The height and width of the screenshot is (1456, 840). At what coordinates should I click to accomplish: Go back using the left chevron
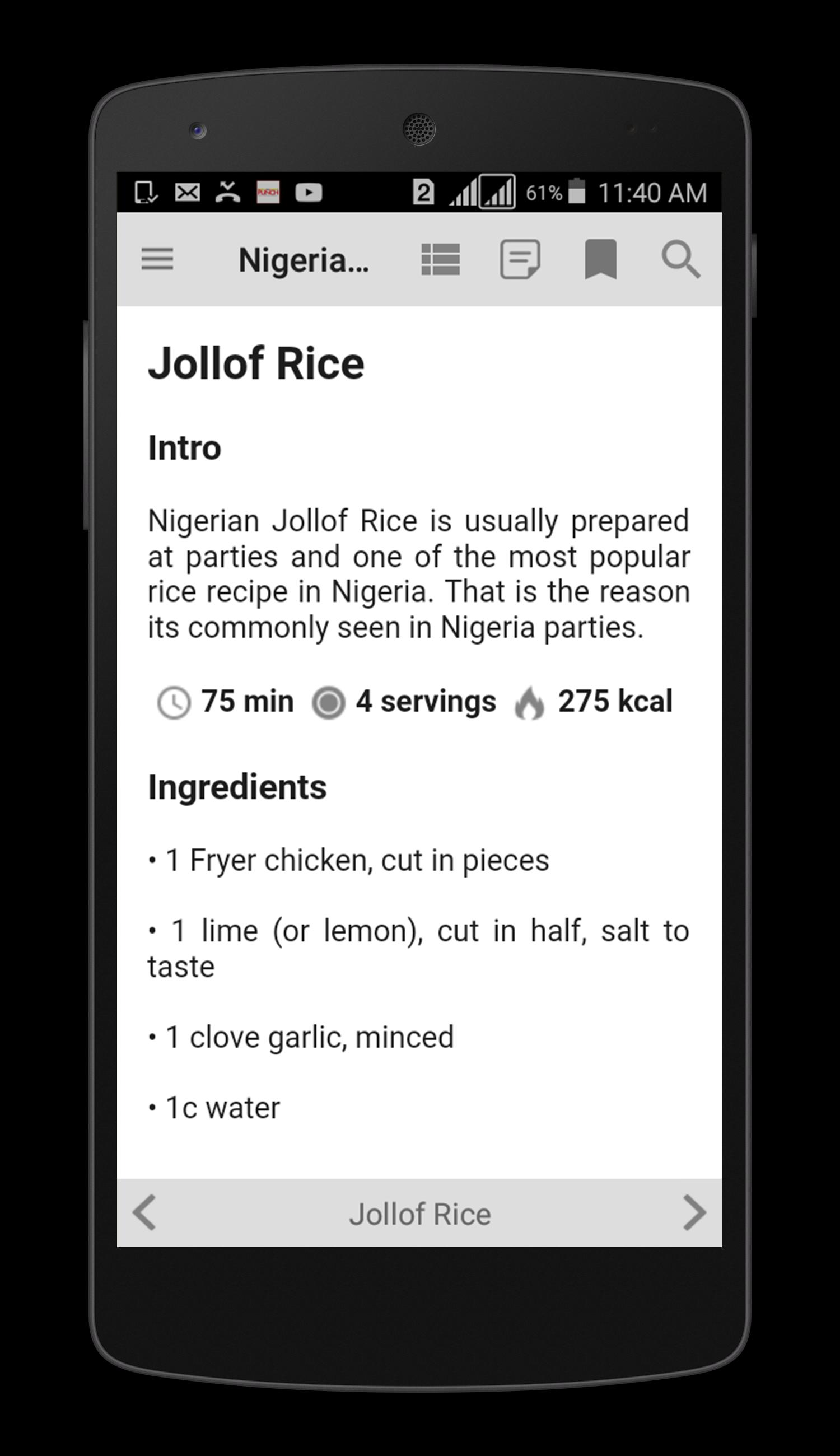tap(144, 1213)
